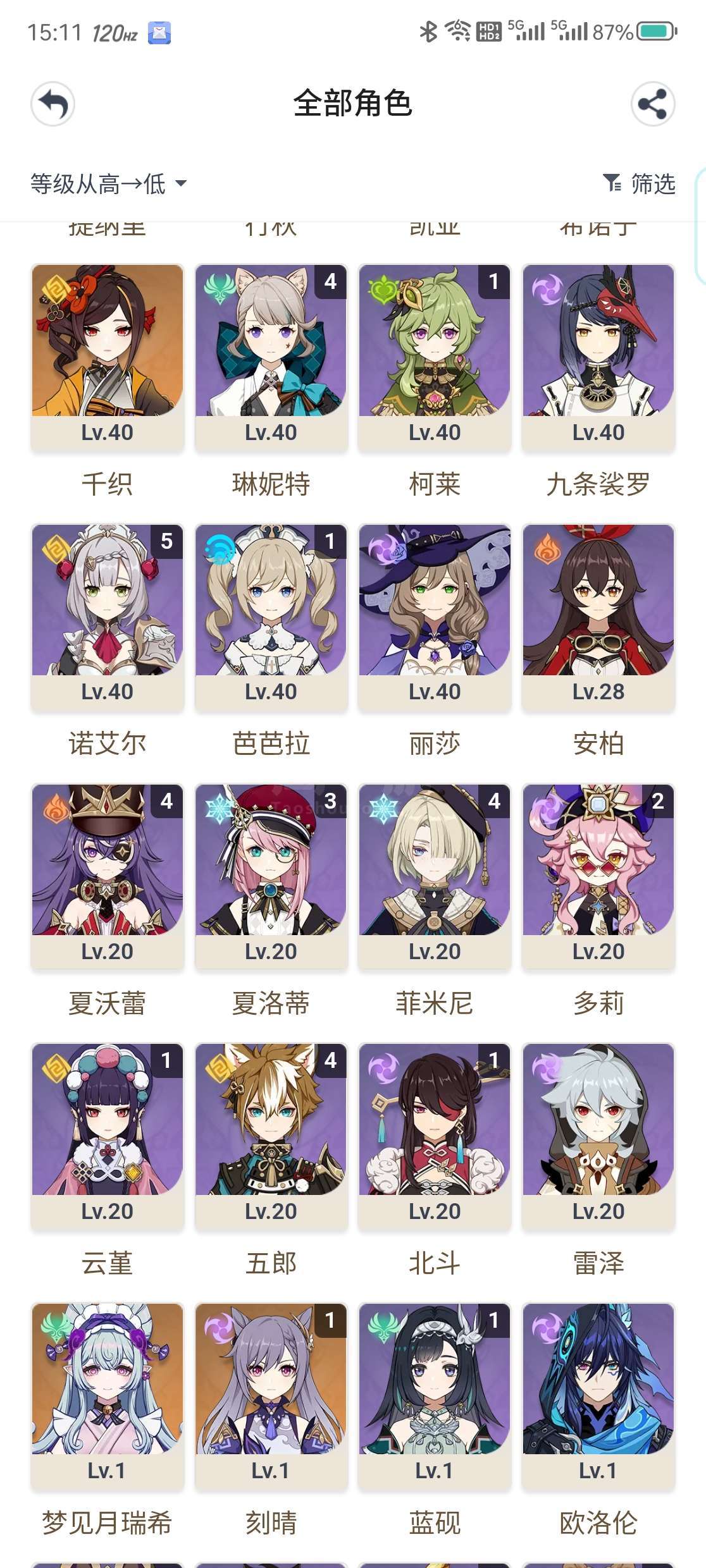View the 丽莎 character card
Image resolution: width=706 pixels, height=1568 pixels.
tap(435, 618)
